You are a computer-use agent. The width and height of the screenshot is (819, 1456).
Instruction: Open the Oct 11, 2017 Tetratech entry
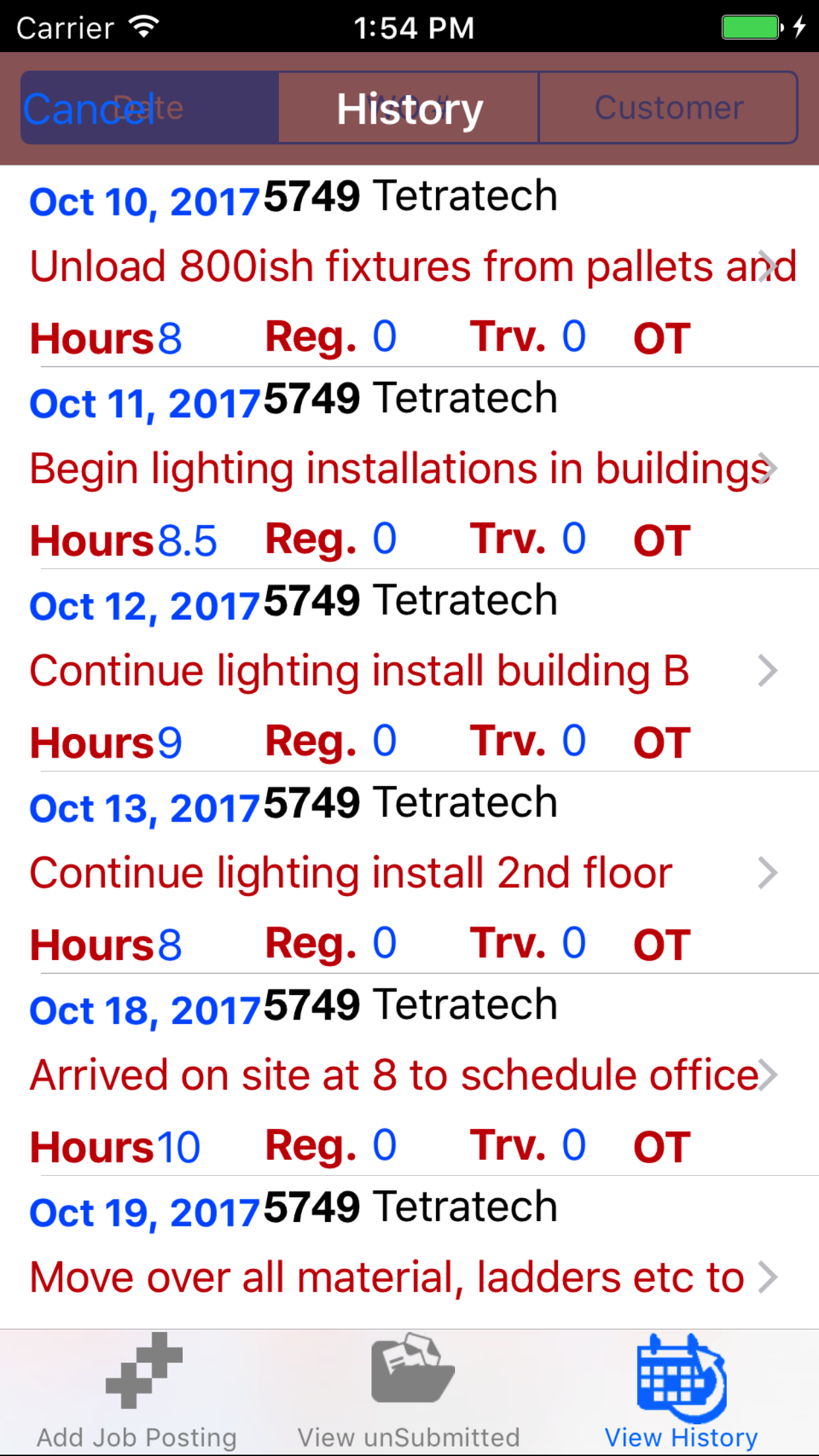409,468
